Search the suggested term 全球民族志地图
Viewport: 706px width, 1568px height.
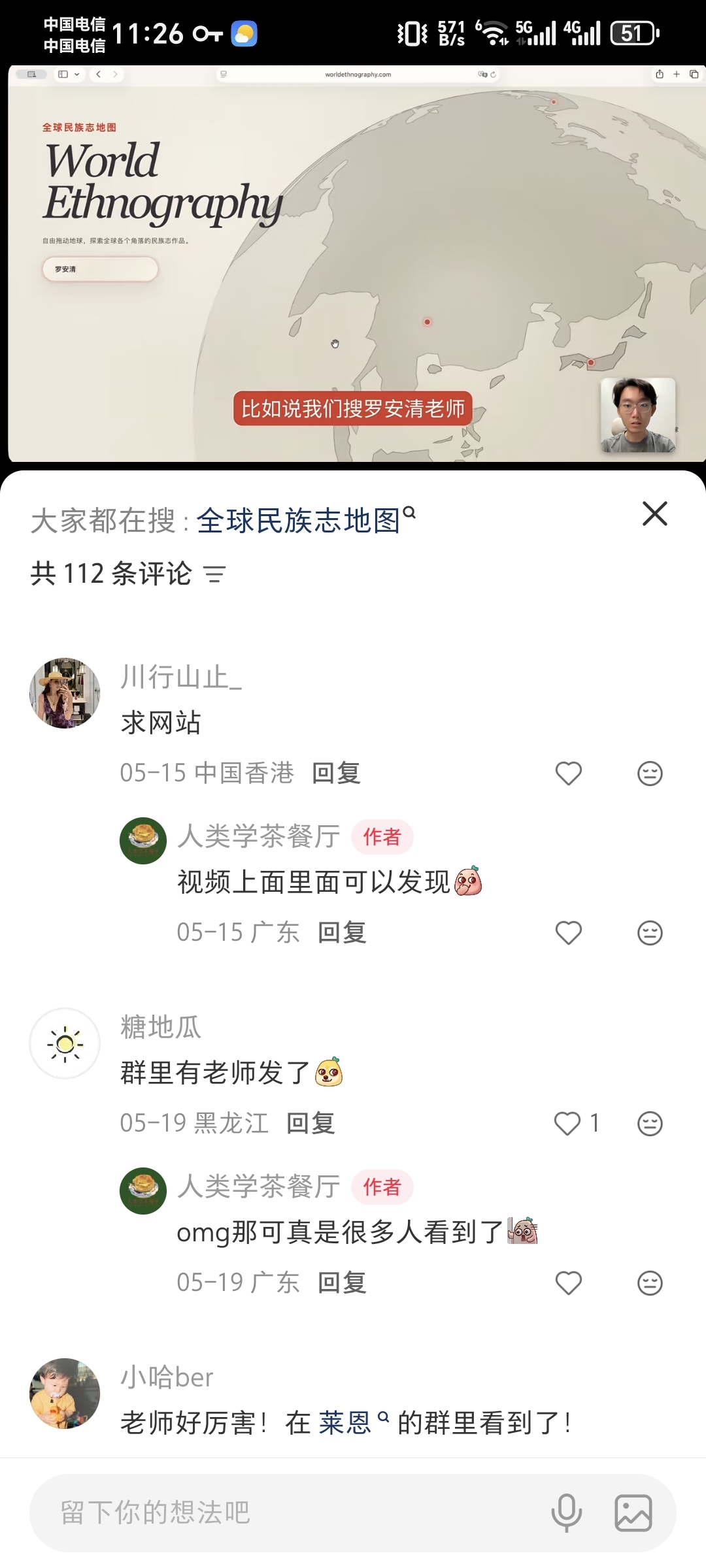306,521
